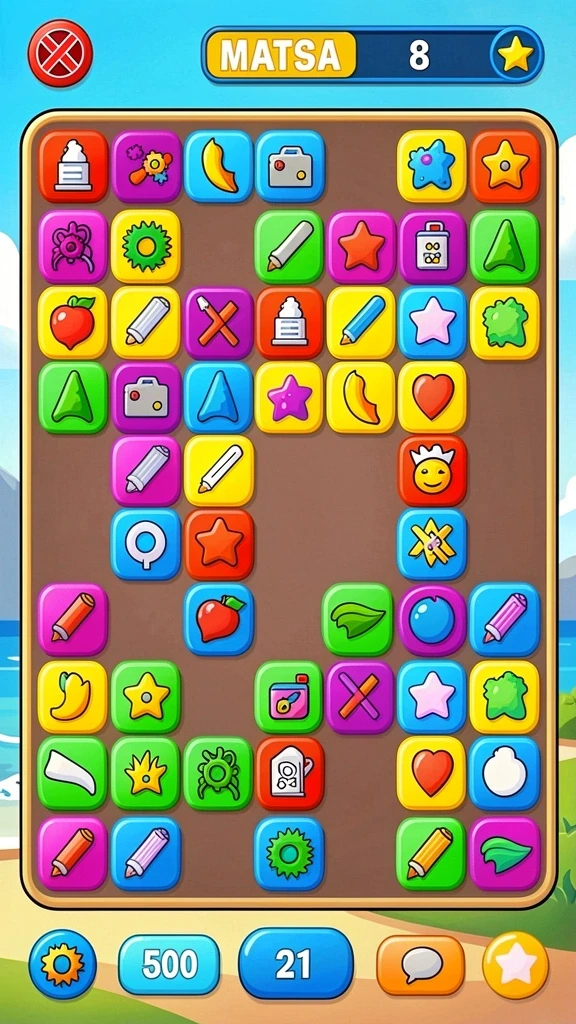Select the purple tile with blue ball

(432, 619)
